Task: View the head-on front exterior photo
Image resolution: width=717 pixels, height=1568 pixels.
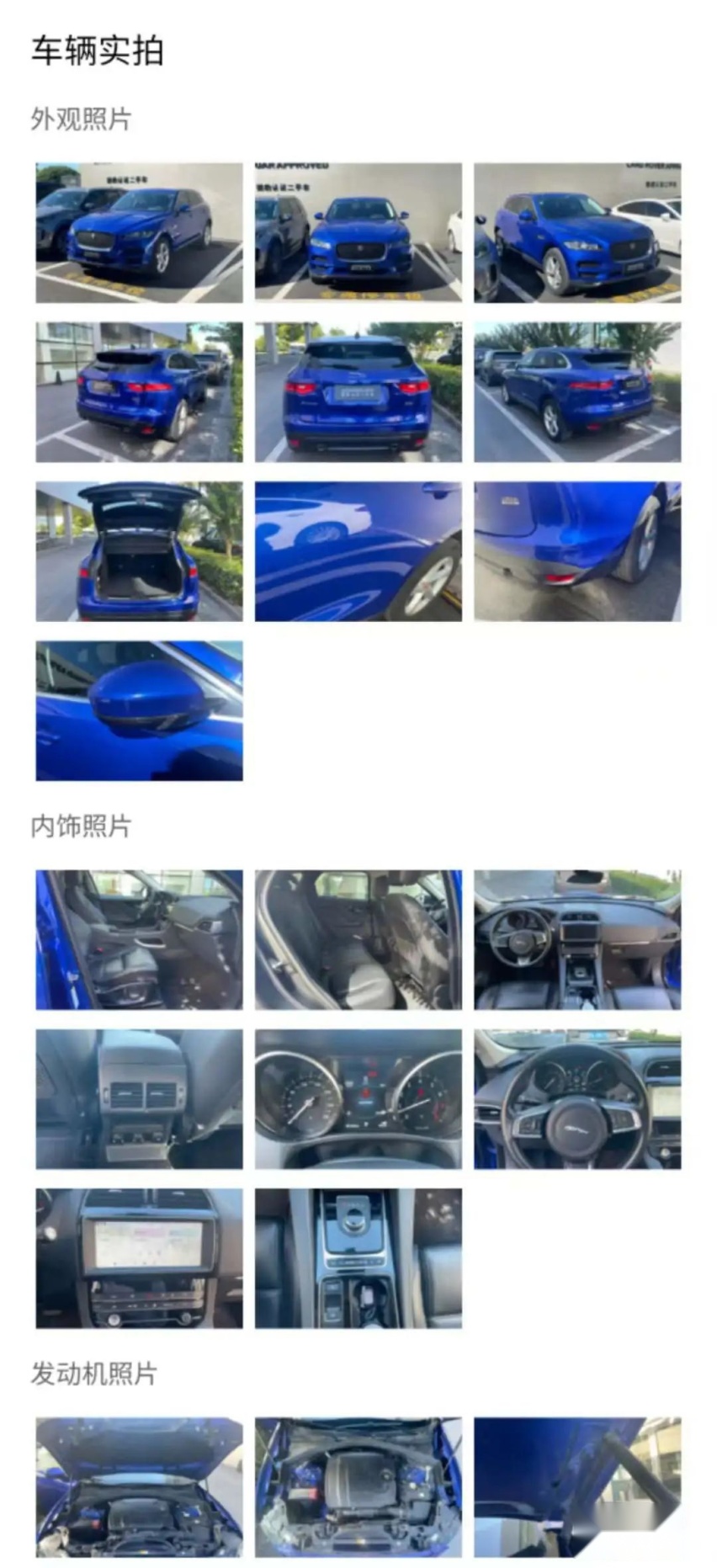Action: click(x=358, y=233)
